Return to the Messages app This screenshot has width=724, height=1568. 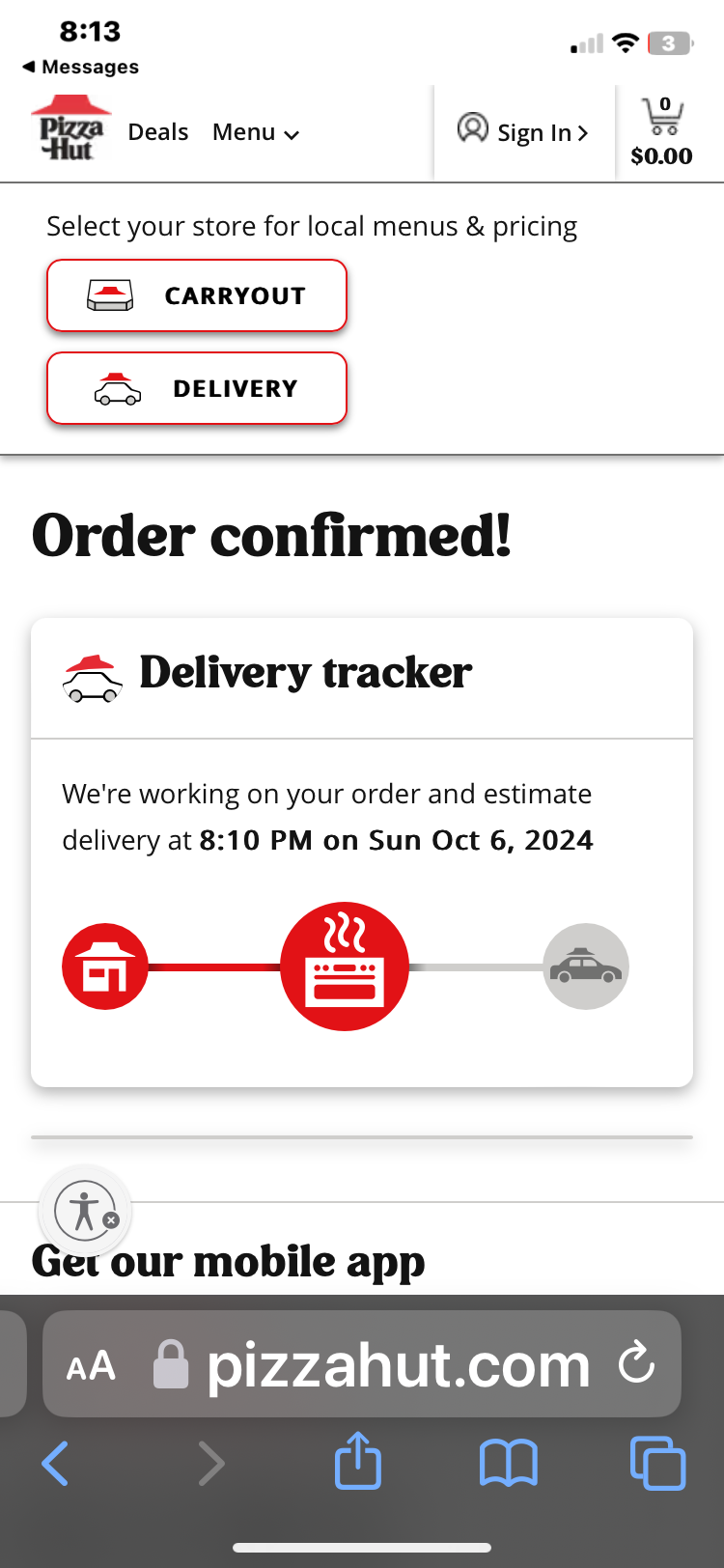pos(81,67)
